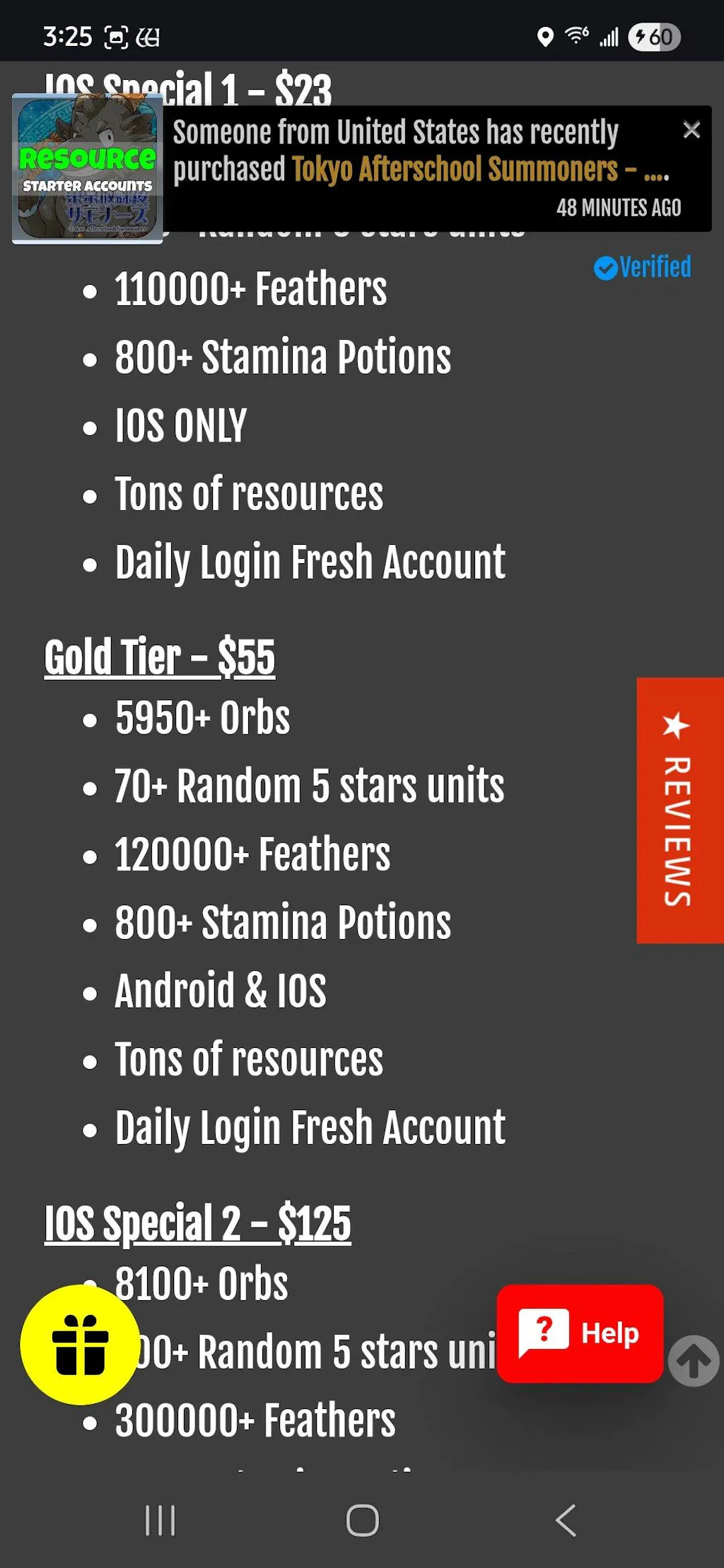Open the Help chat button
Image resolution: width=724 pixels, height=1568 pixels.
tap(580, 1333)
